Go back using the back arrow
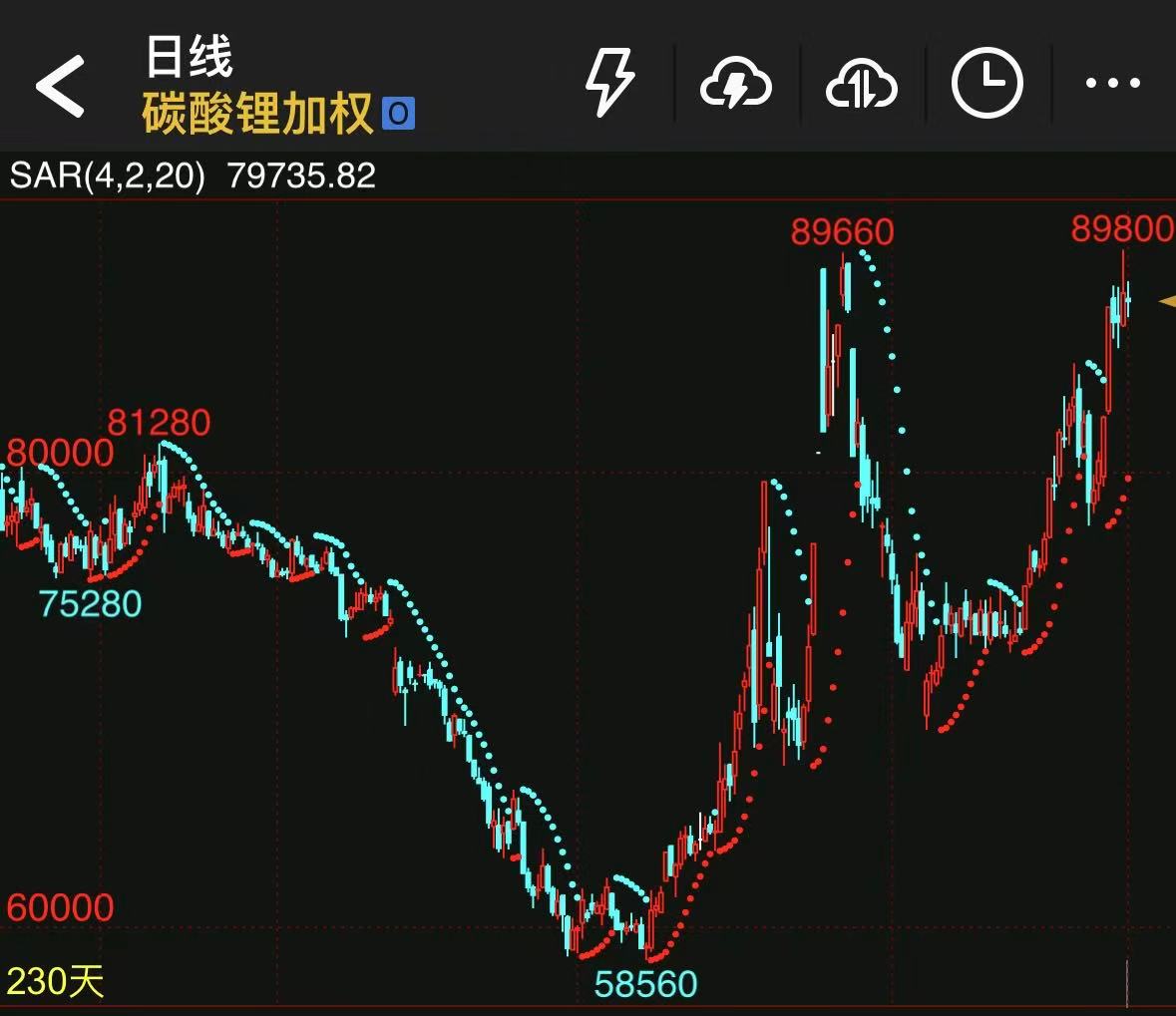The height and width of the screenshot is (1016, 1176). [61, 86]
